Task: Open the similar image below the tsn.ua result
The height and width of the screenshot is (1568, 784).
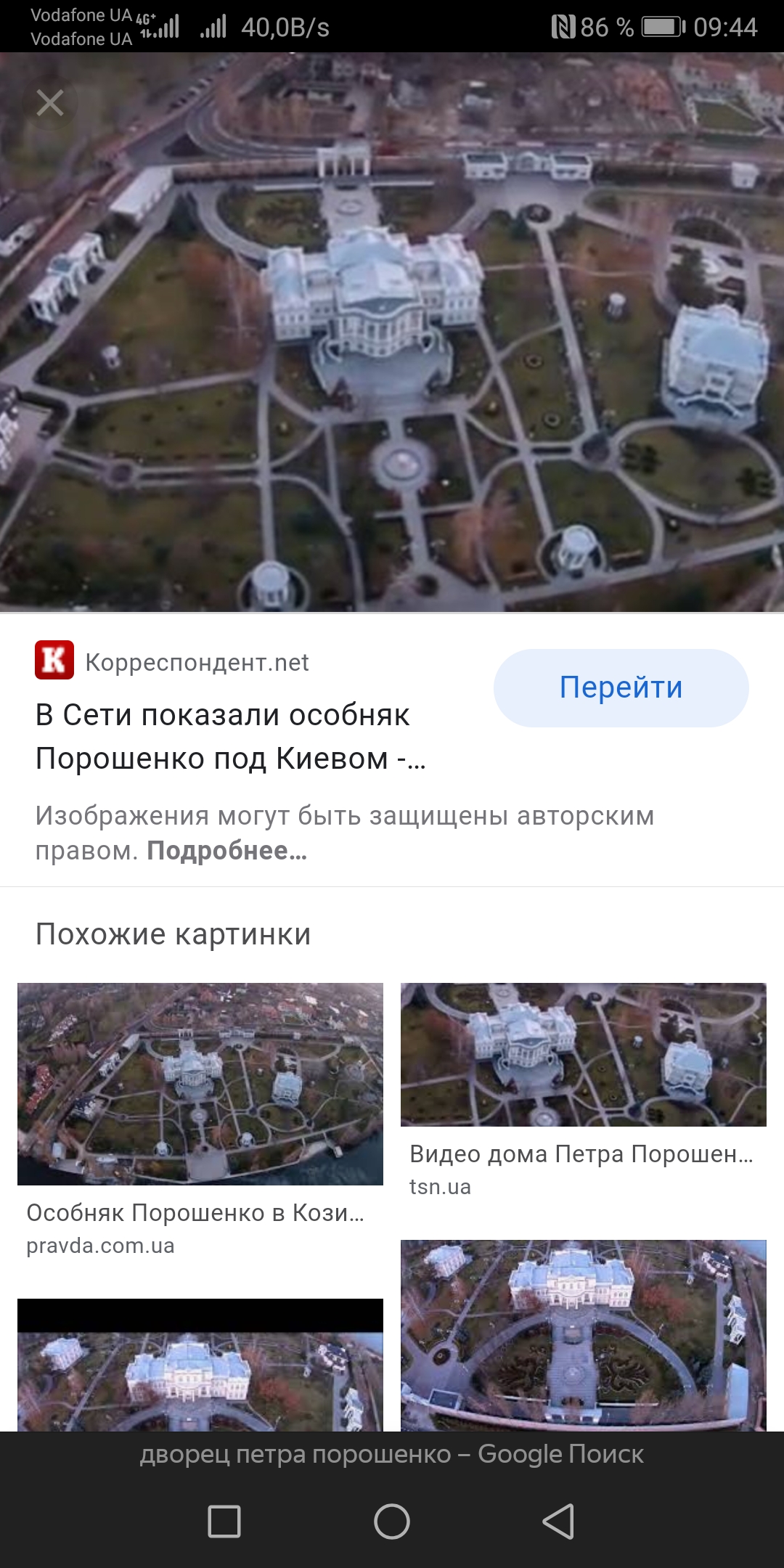Action: tap(583, 1334)
